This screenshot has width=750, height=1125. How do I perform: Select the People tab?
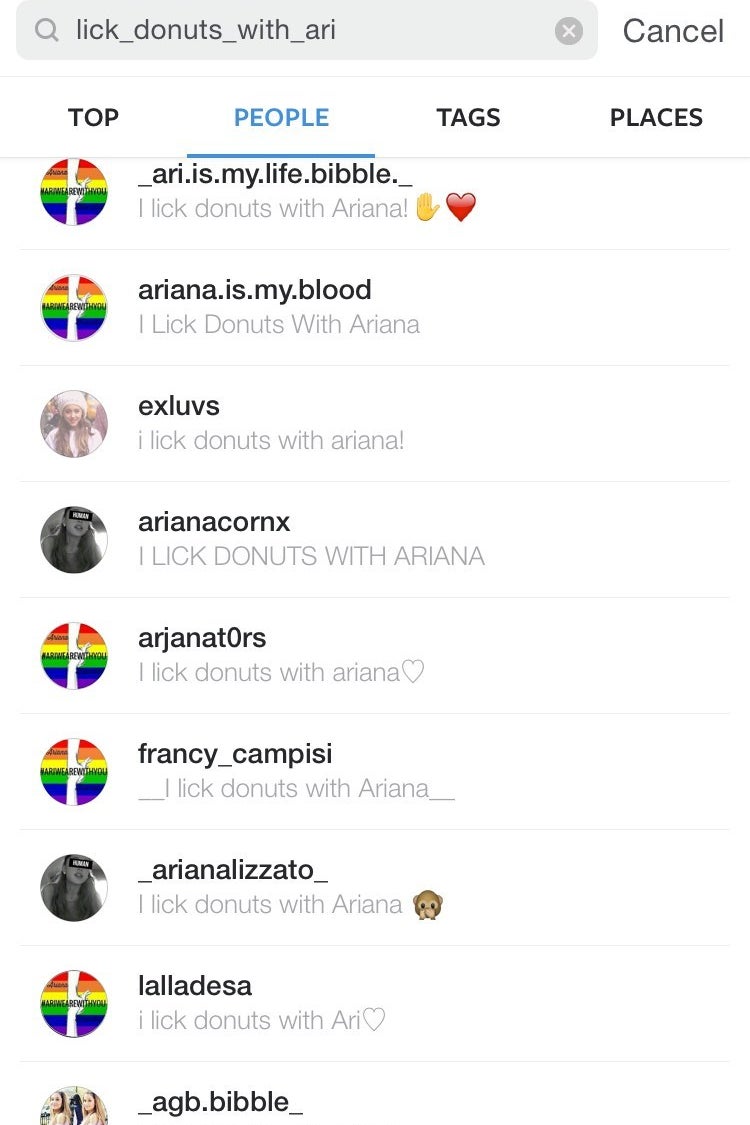point(281,117)
